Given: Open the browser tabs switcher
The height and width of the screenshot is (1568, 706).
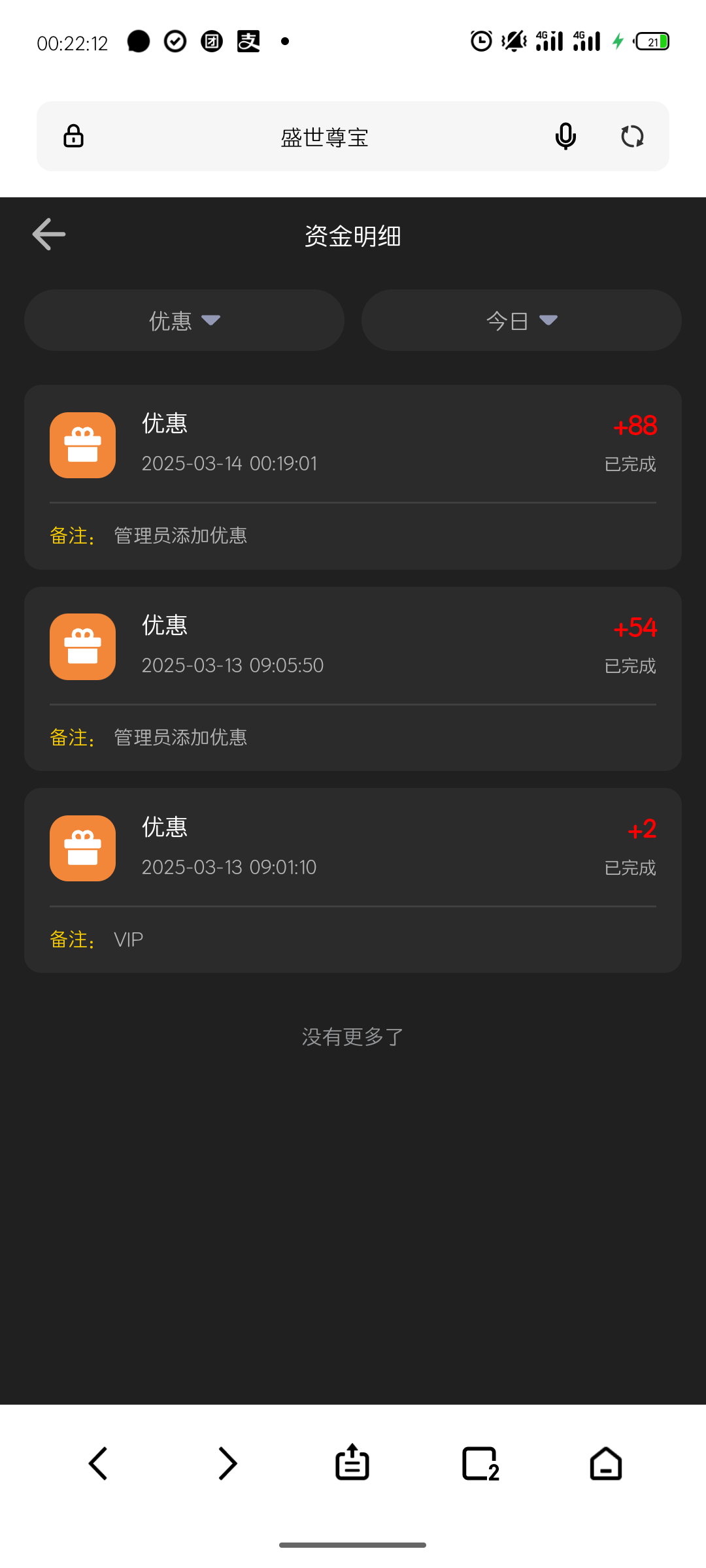Looking at the screenshot, I should (x=480, y=1463).
